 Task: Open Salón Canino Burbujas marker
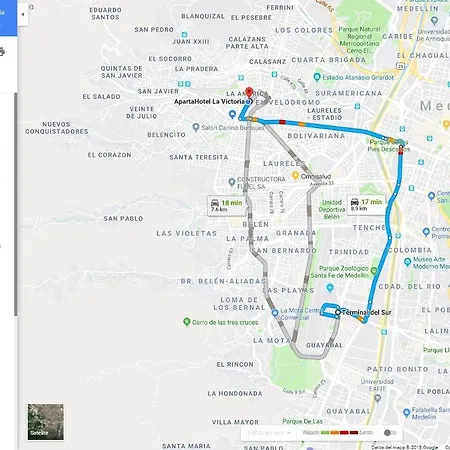tap(196, 127)
